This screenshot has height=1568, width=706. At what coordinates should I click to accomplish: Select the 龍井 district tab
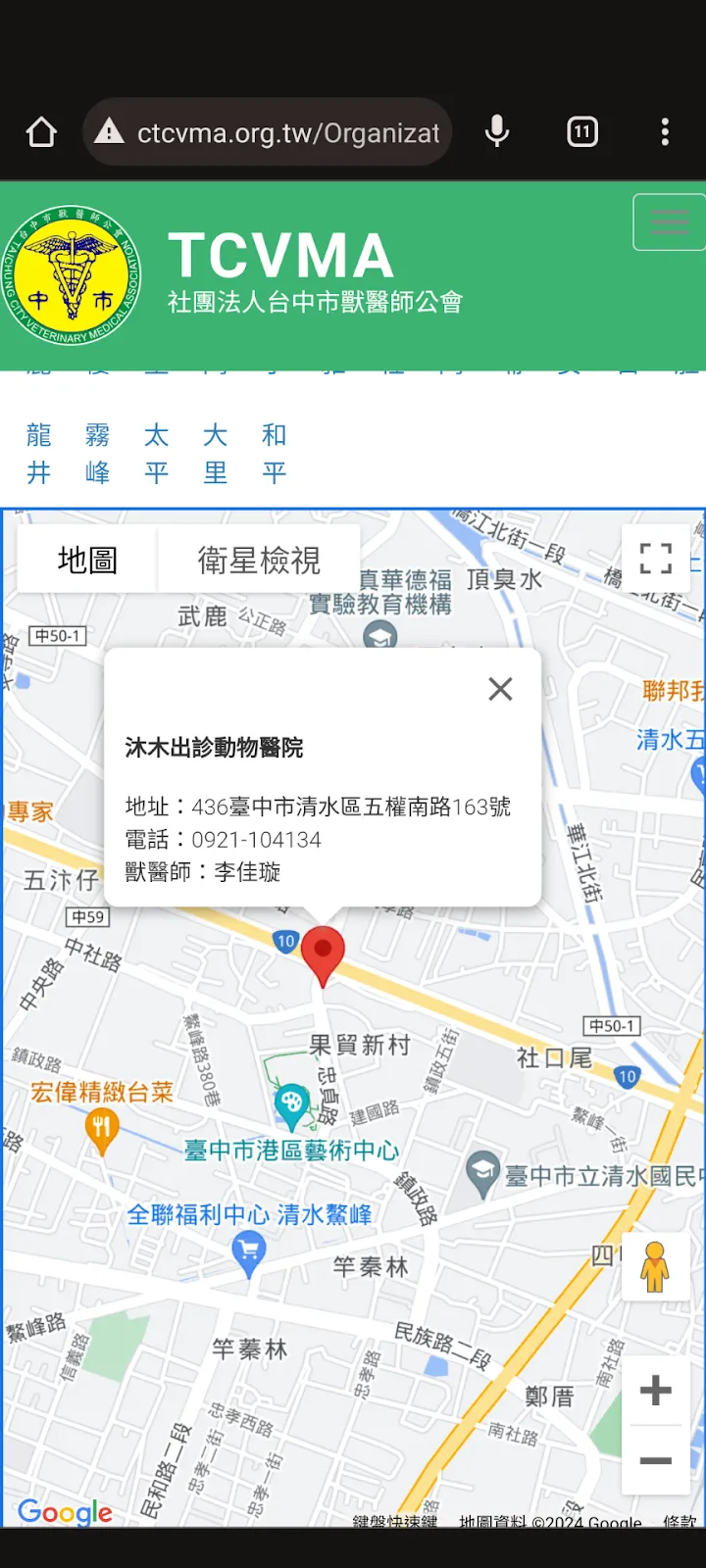pos(39,453)
